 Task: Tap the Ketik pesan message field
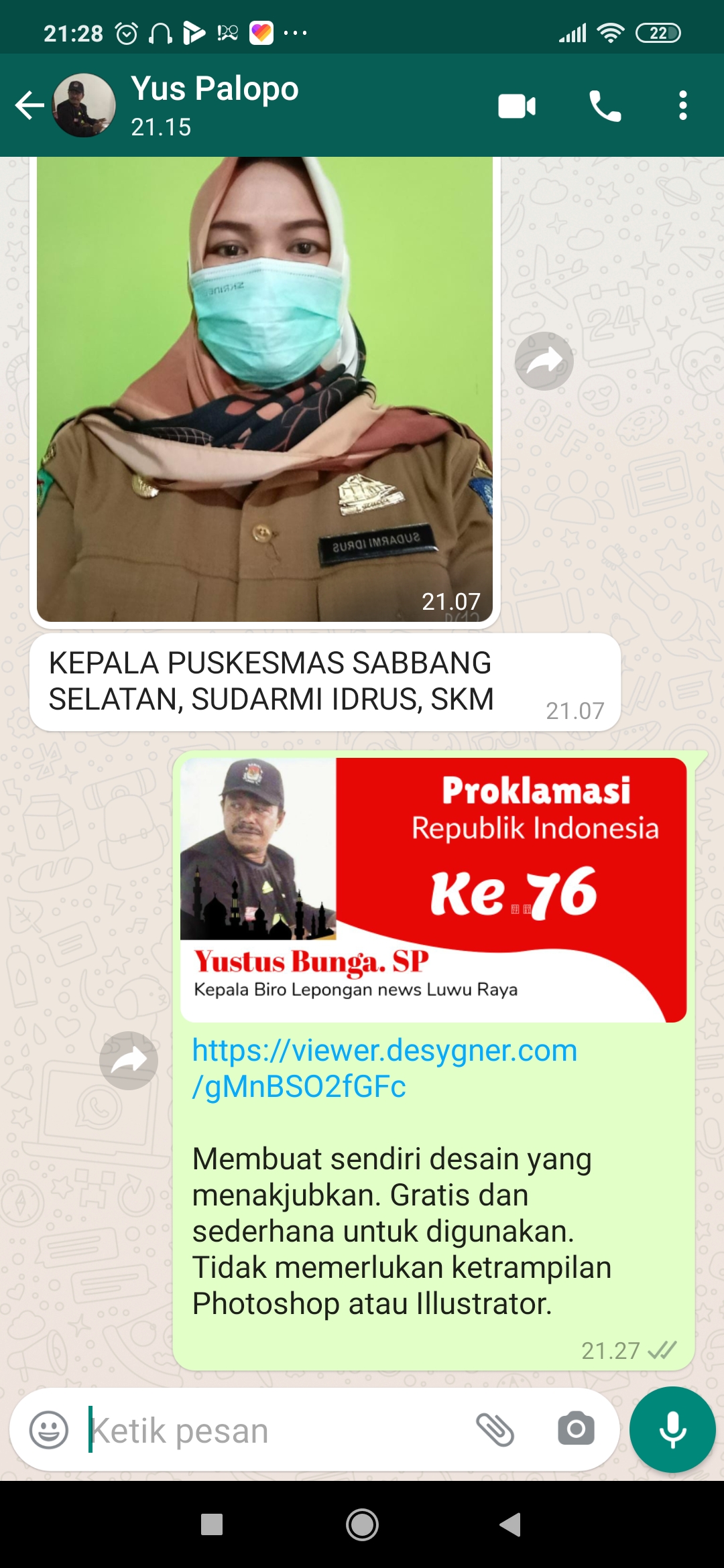pyautogui.click(x=268, y=1430)
